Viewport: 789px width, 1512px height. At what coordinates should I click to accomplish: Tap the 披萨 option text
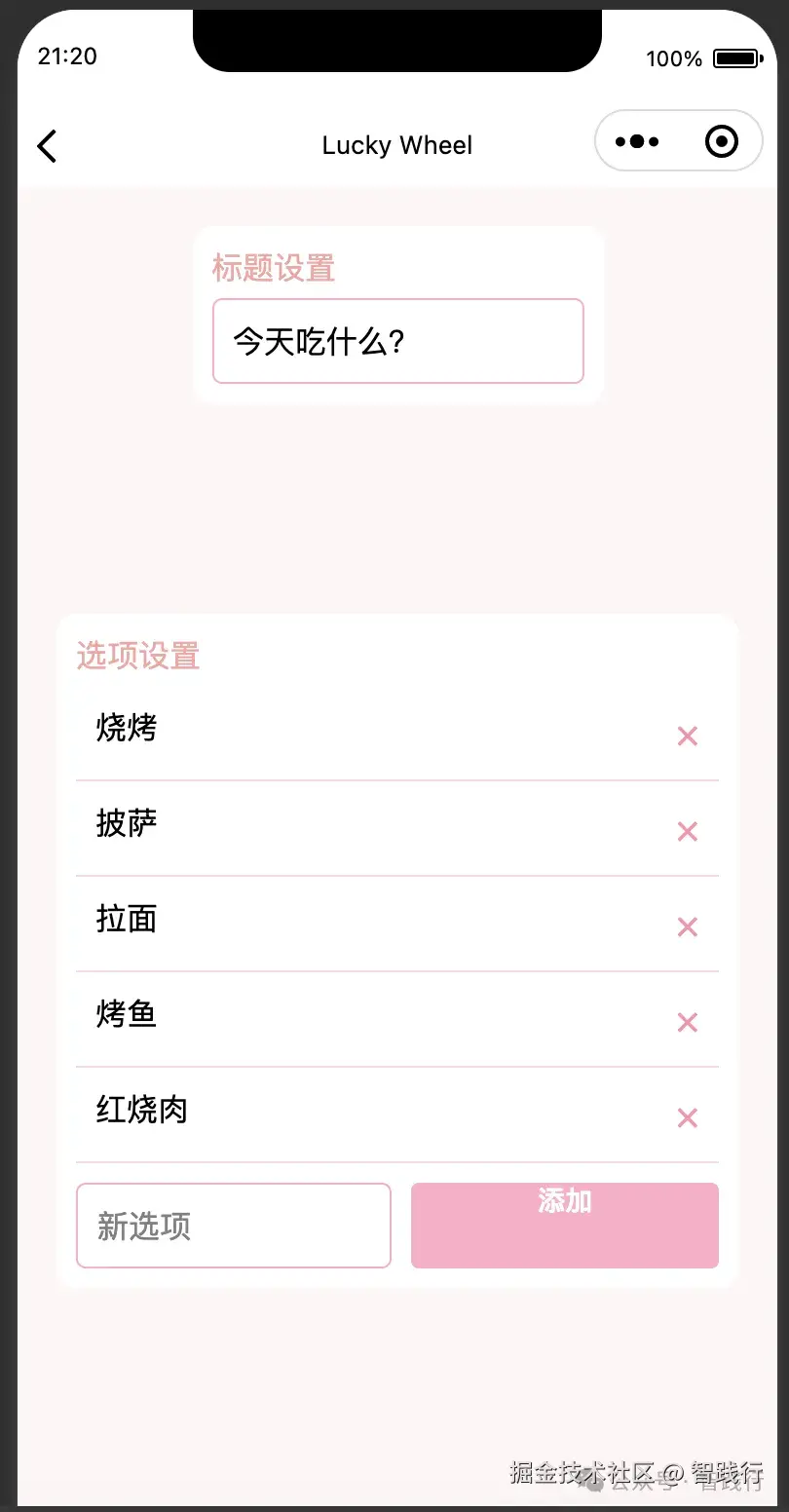click(x=126, y=824)
